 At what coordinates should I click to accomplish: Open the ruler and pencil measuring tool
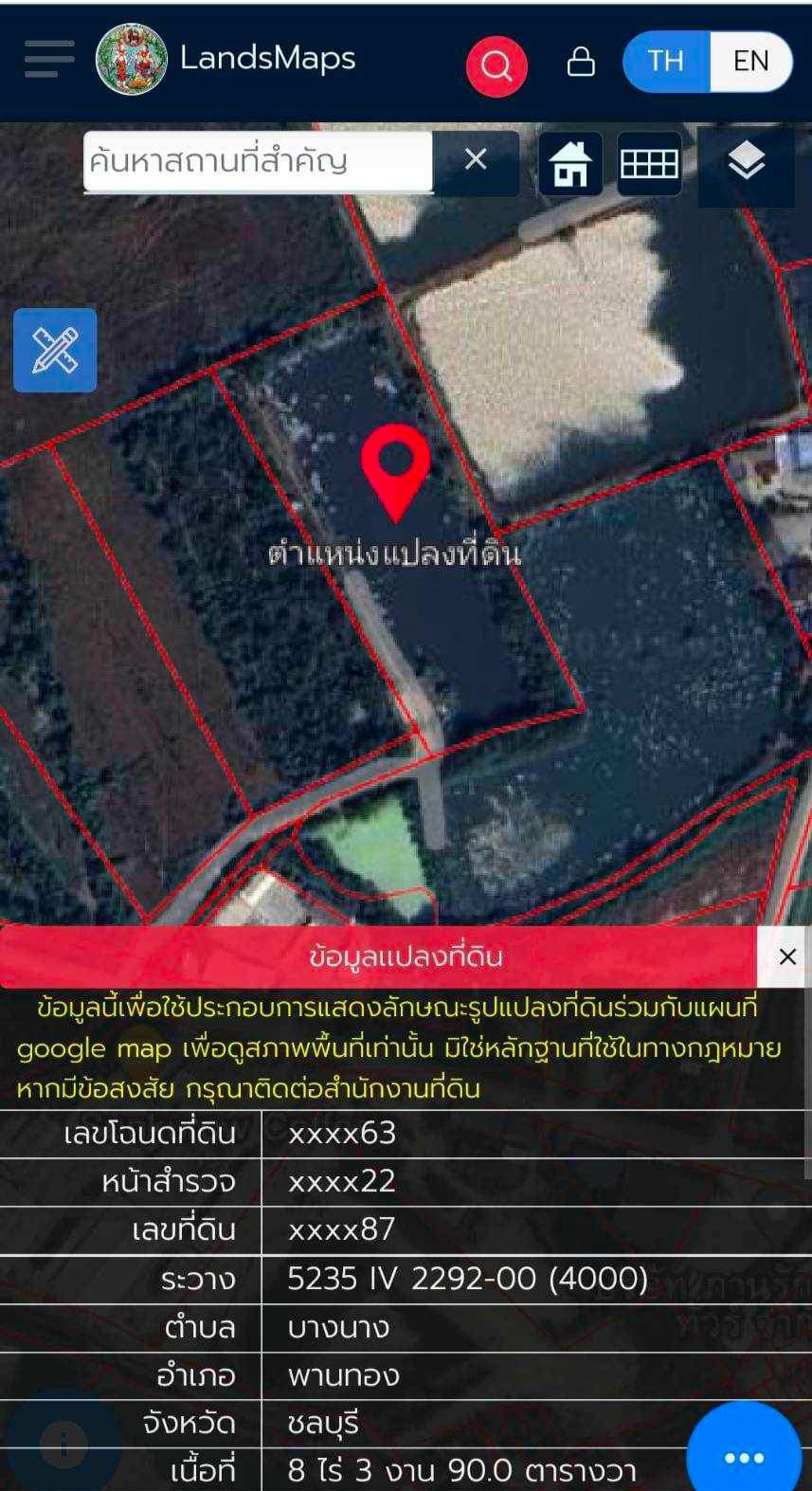pos(55,350)
